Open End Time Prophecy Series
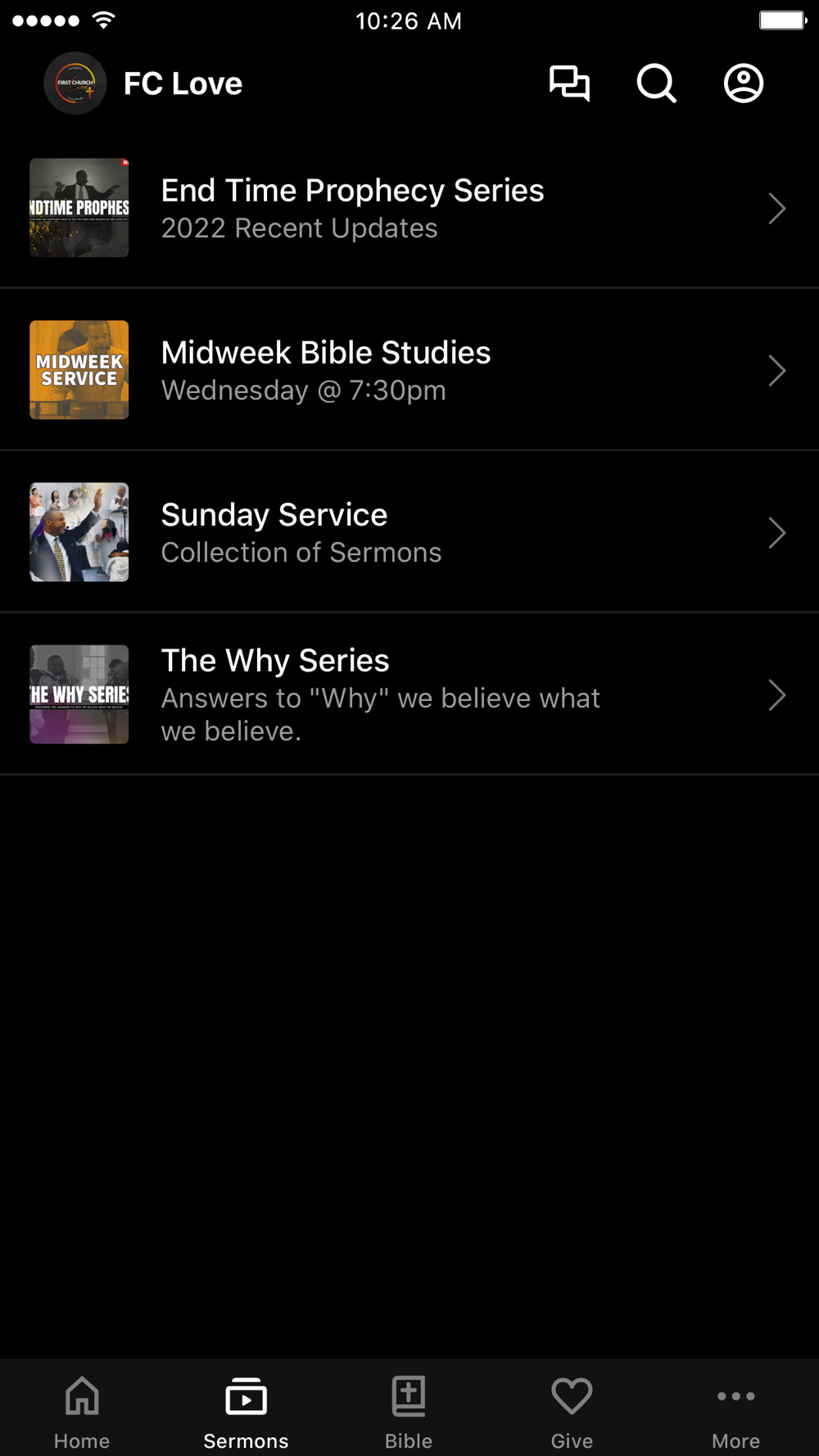Screen dimensions: 819x1456 point(409,208)
